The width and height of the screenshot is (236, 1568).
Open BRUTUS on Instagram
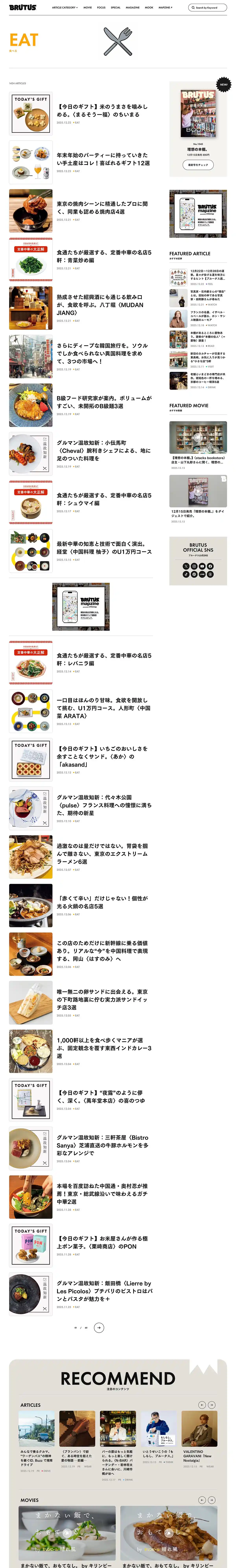coord(194,566)
